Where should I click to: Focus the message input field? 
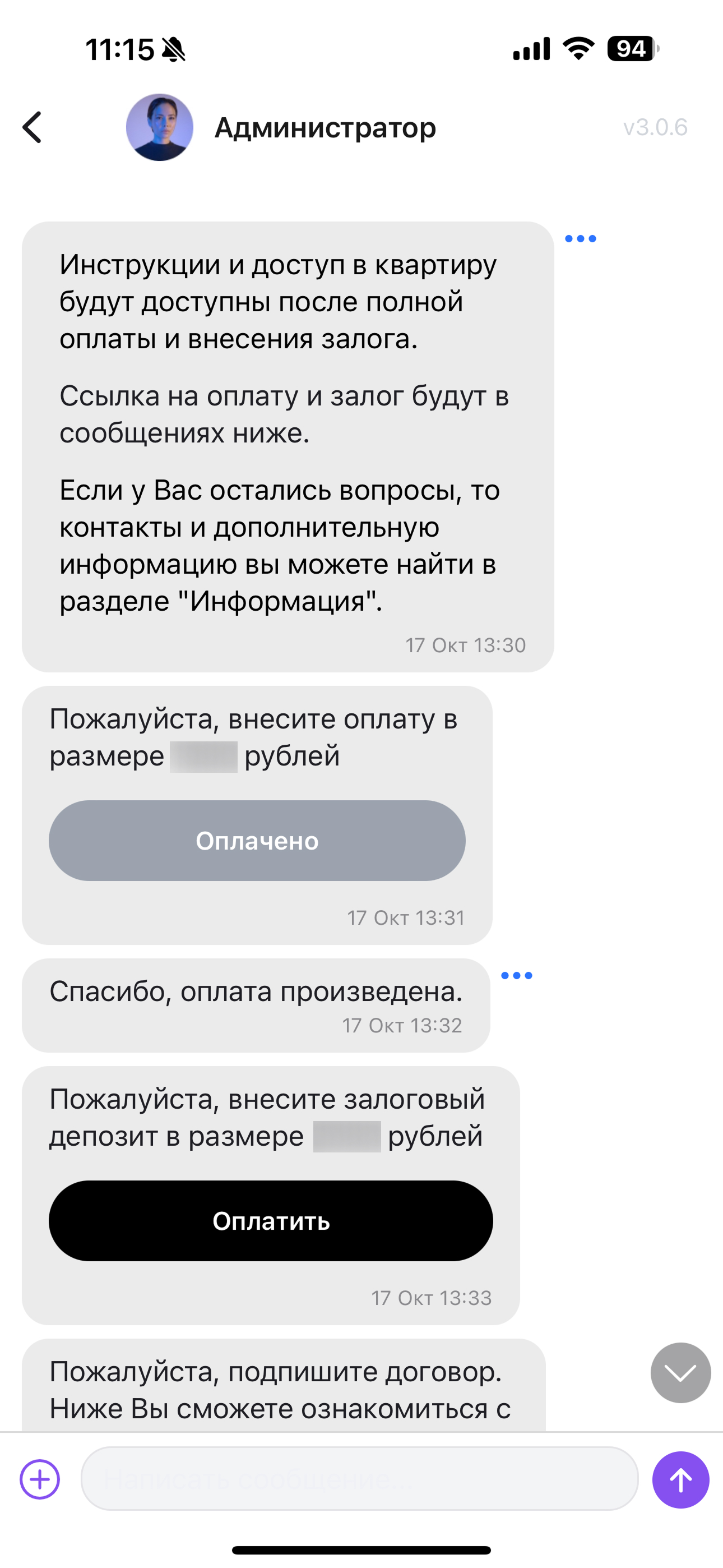click(x=360, y=1478)
